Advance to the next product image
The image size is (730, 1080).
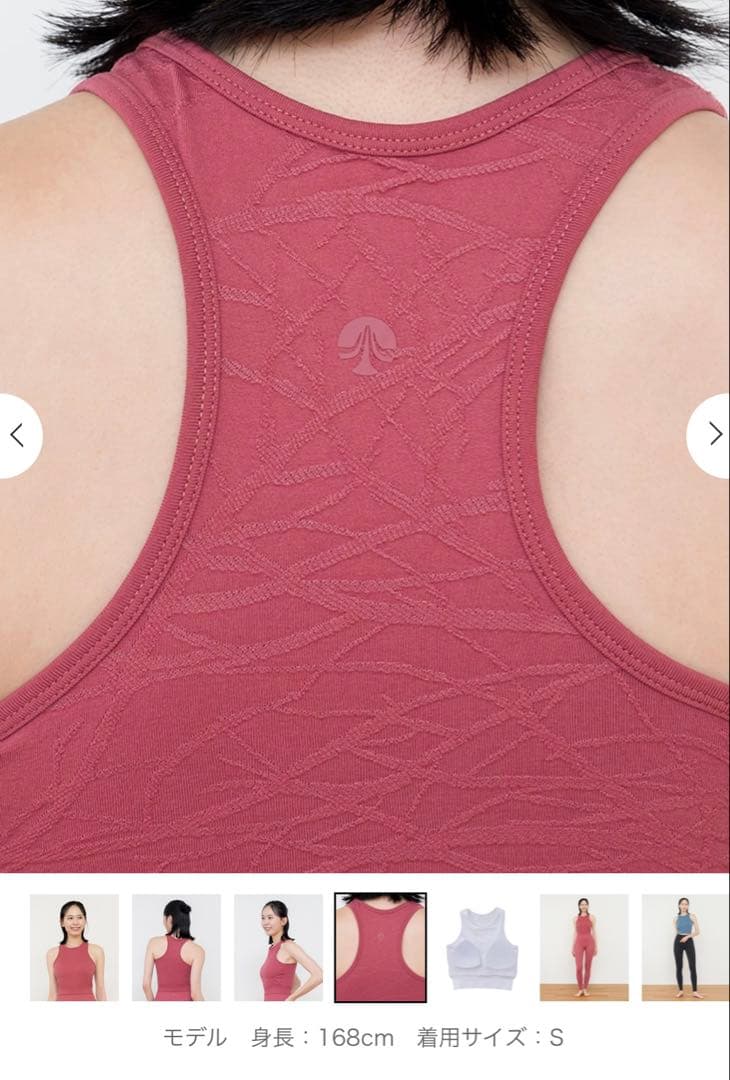713,435
